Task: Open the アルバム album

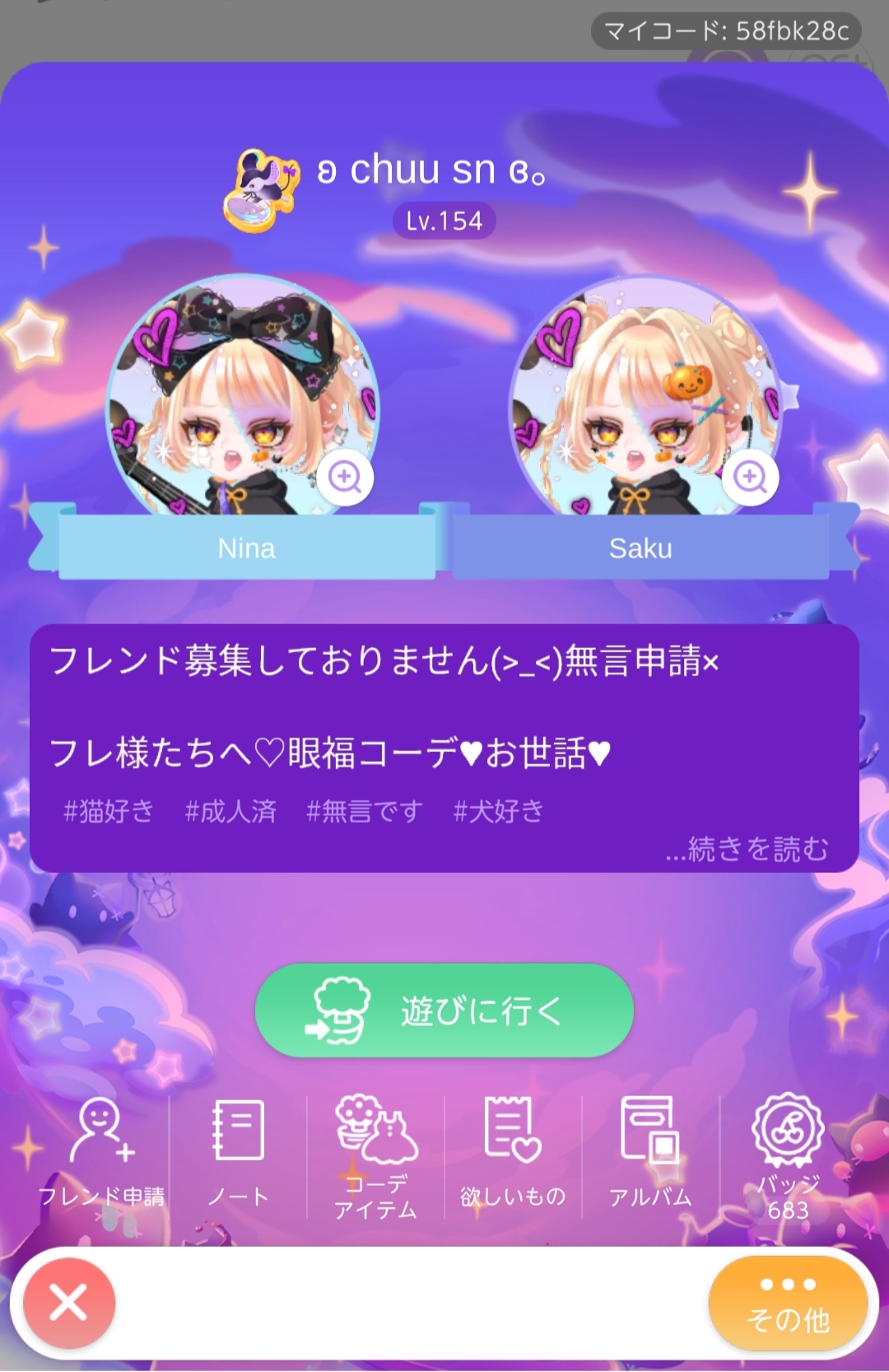Action: point(650,1153)
